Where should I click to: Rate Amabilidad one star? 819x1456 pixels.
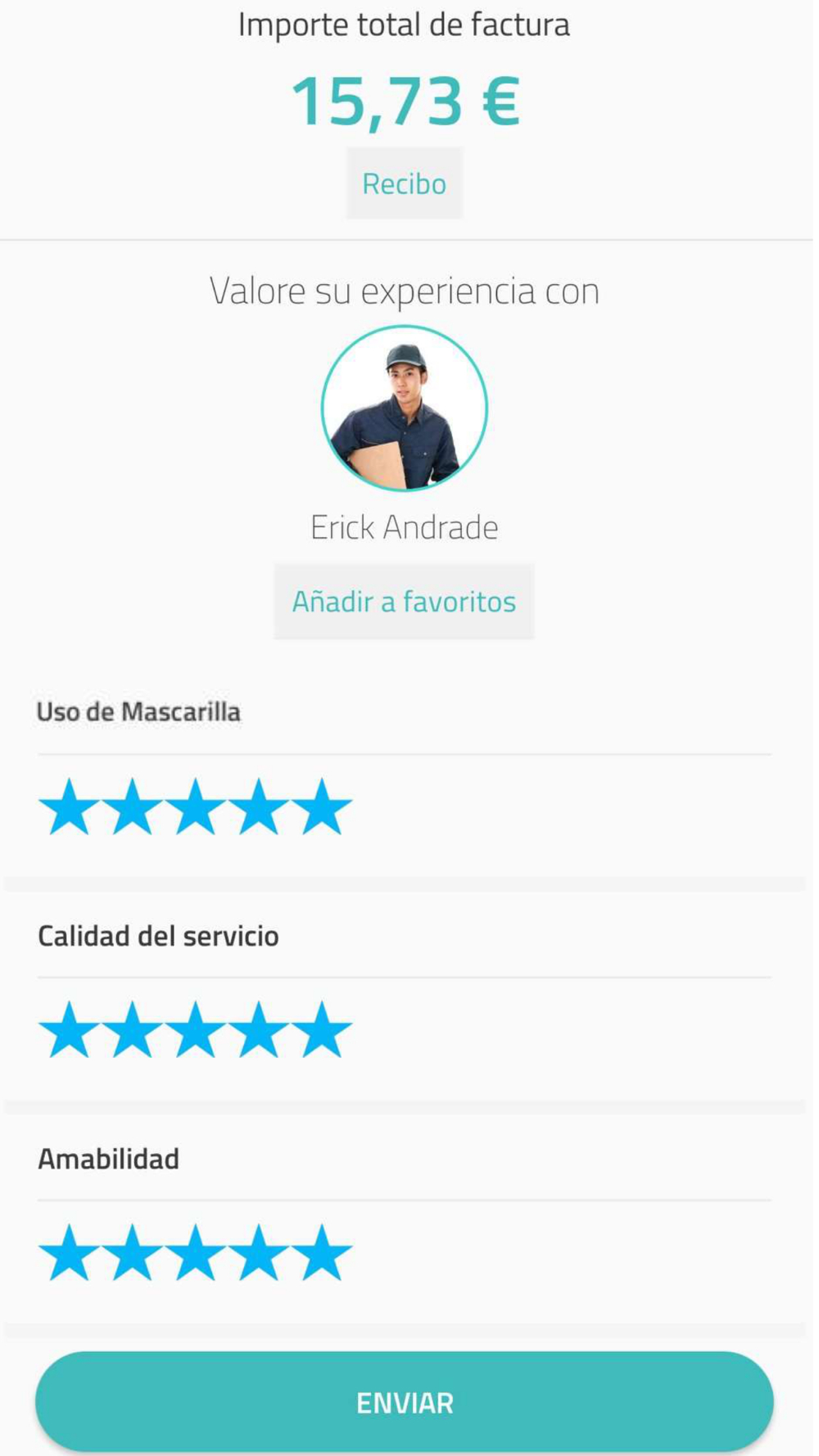[70, 1253]
